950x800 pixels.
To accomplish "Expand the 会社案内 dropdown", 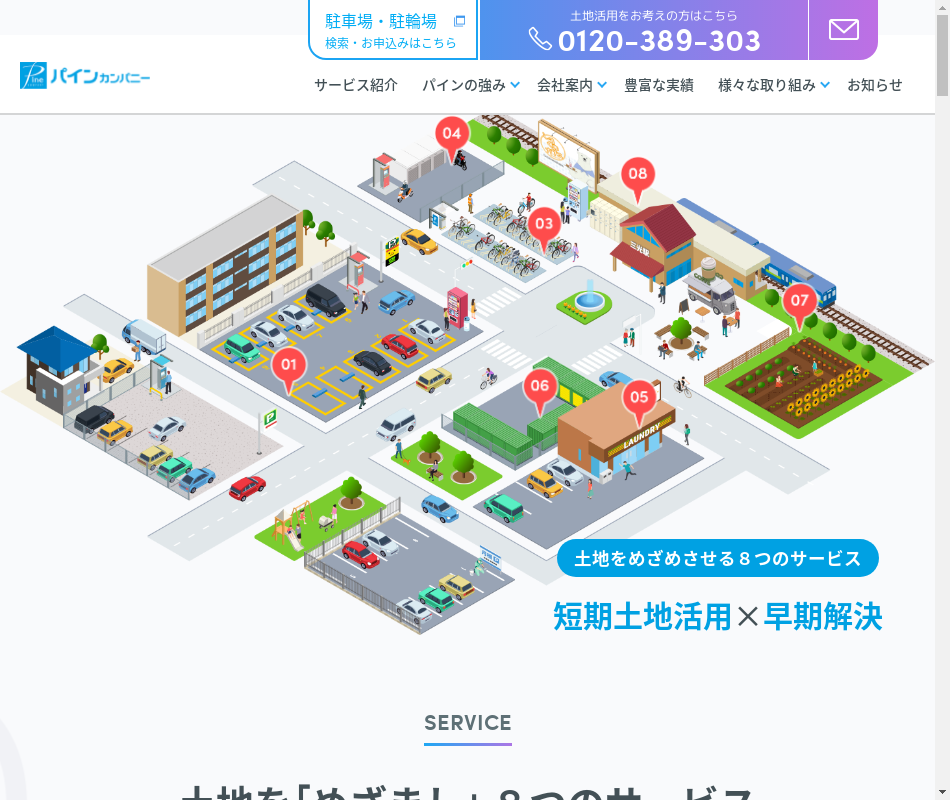I will click(x=571, y=85).
